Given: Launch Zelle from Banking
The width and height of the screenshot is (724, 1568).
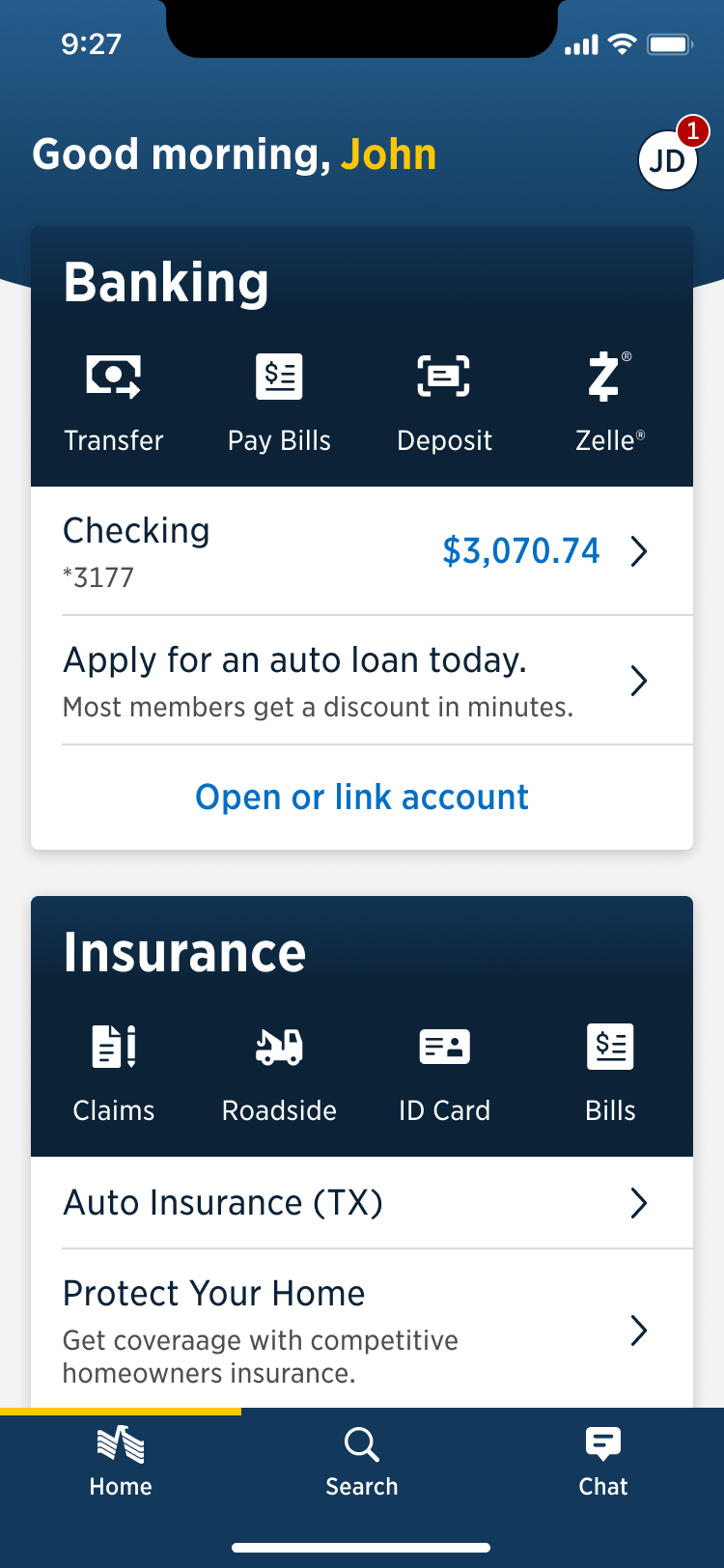Looking at the screenshot, I should pos(609,402).
